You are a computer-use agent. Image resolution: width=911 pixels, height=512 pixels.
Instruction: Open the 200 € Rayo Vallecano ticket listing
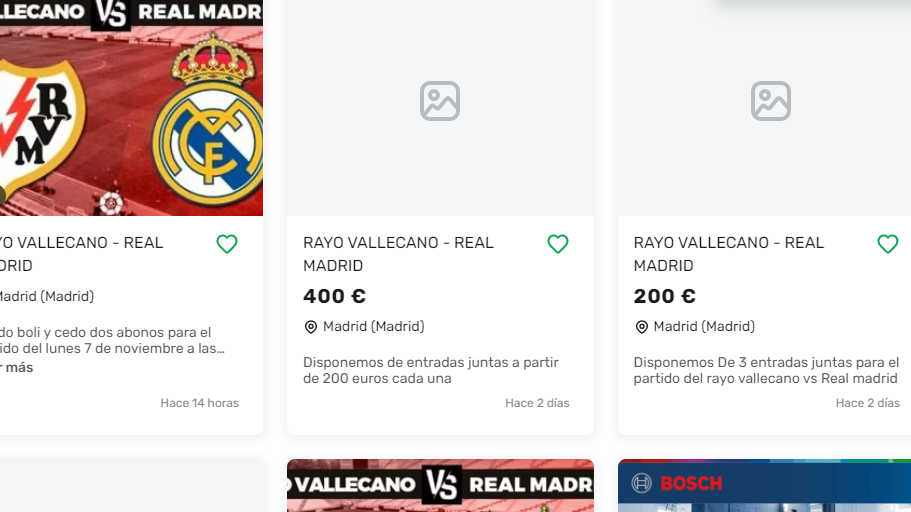click(729, 254)
